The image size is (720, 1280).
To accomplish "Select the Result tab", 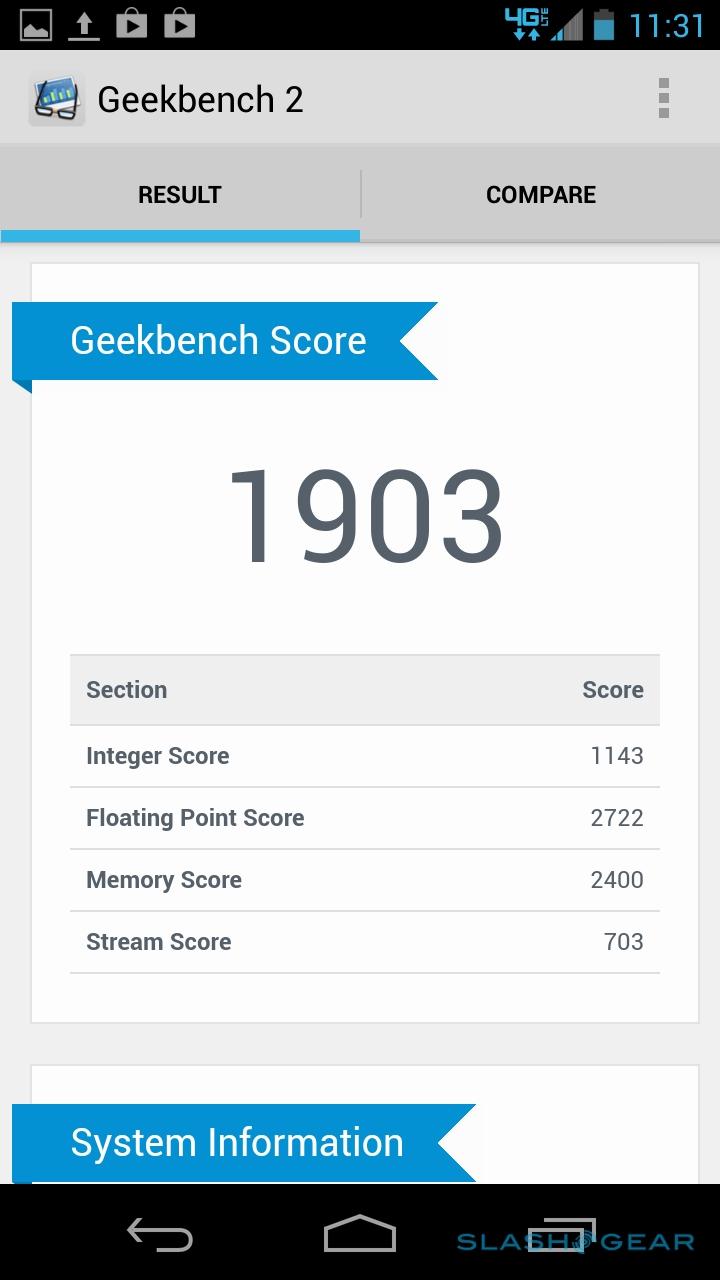I will [180, 195].
